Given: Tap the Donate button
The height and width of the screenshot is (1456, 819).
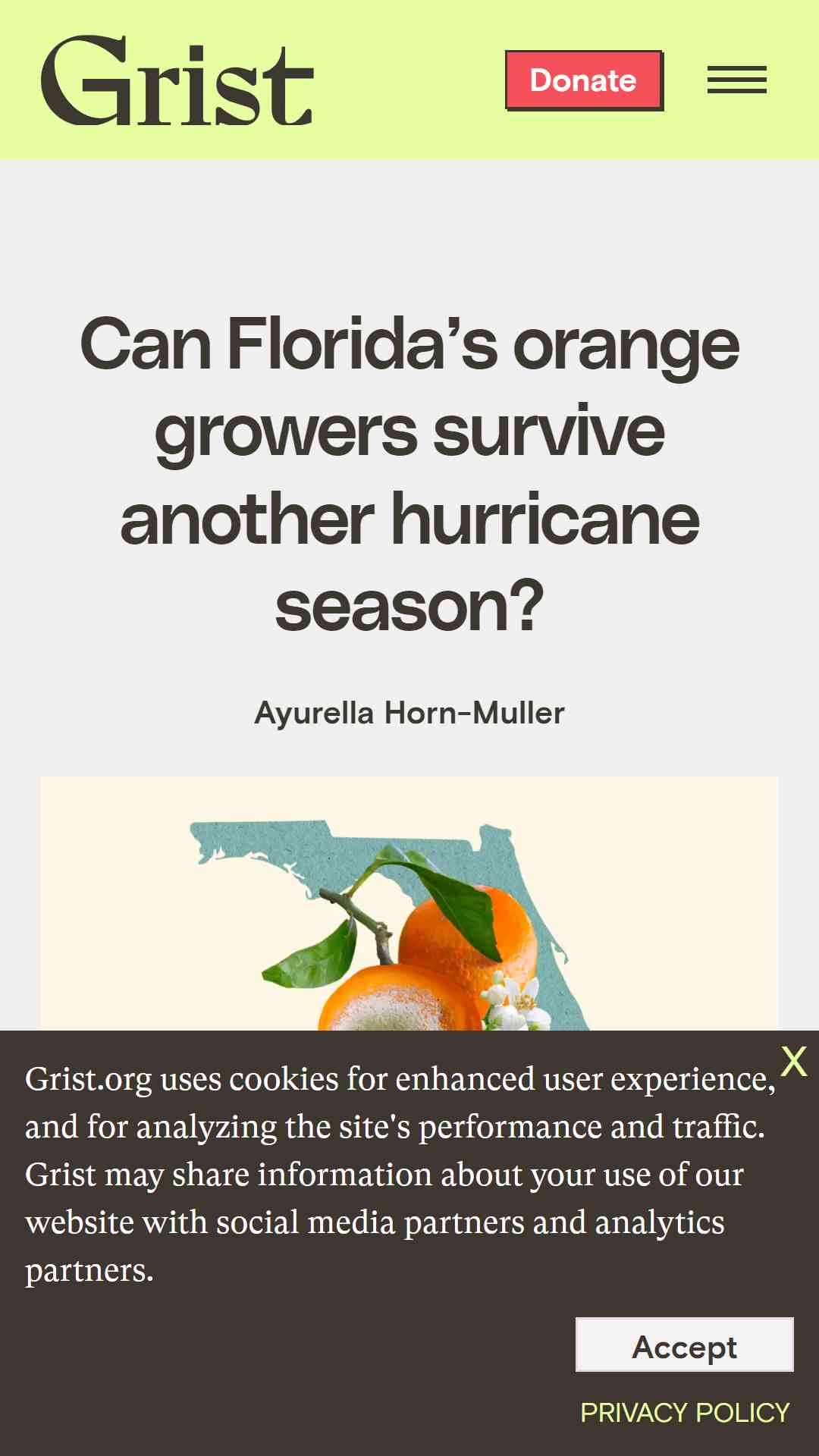Looking at the screenshot, I should pos(584,80).
